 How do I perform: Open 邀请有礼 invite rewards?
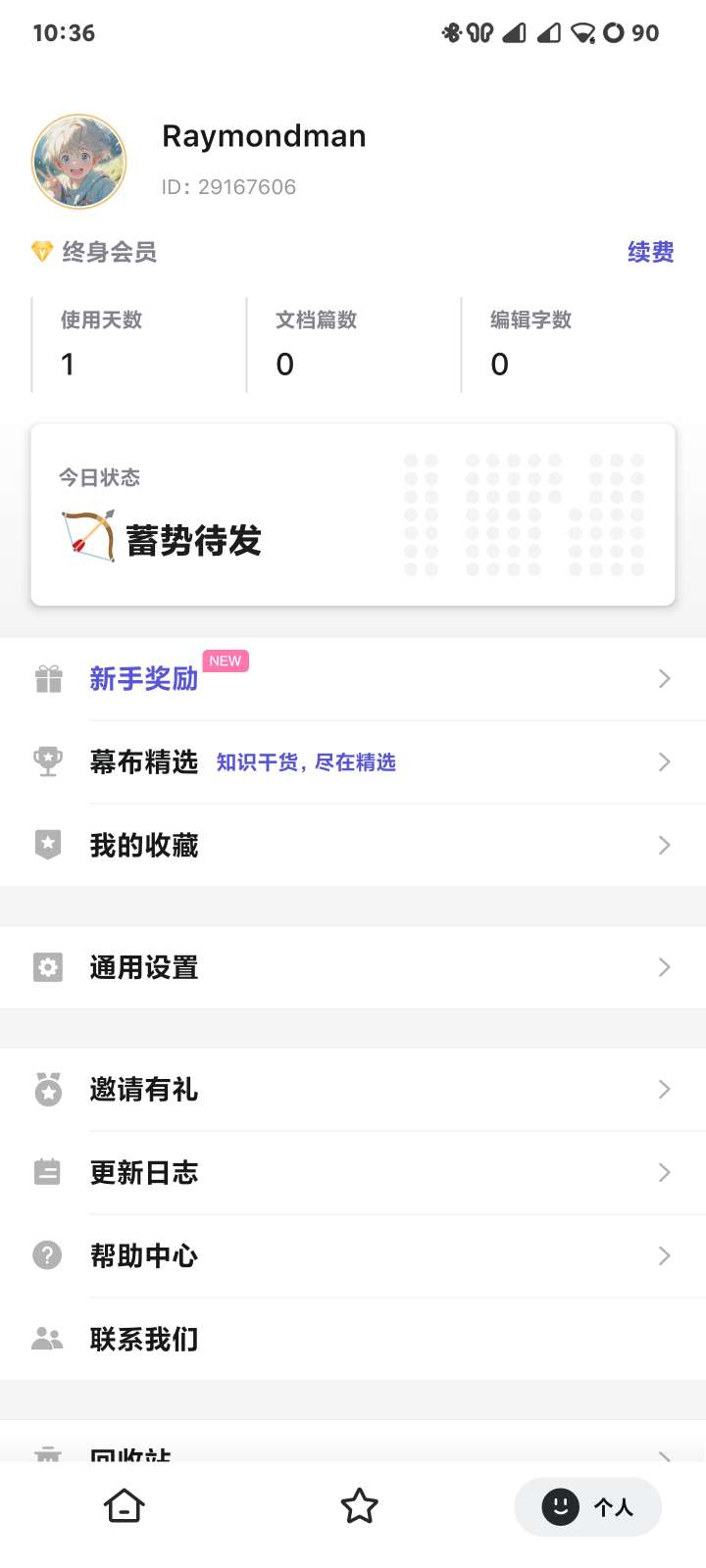pyautogui.click(x=353, y=1089)
